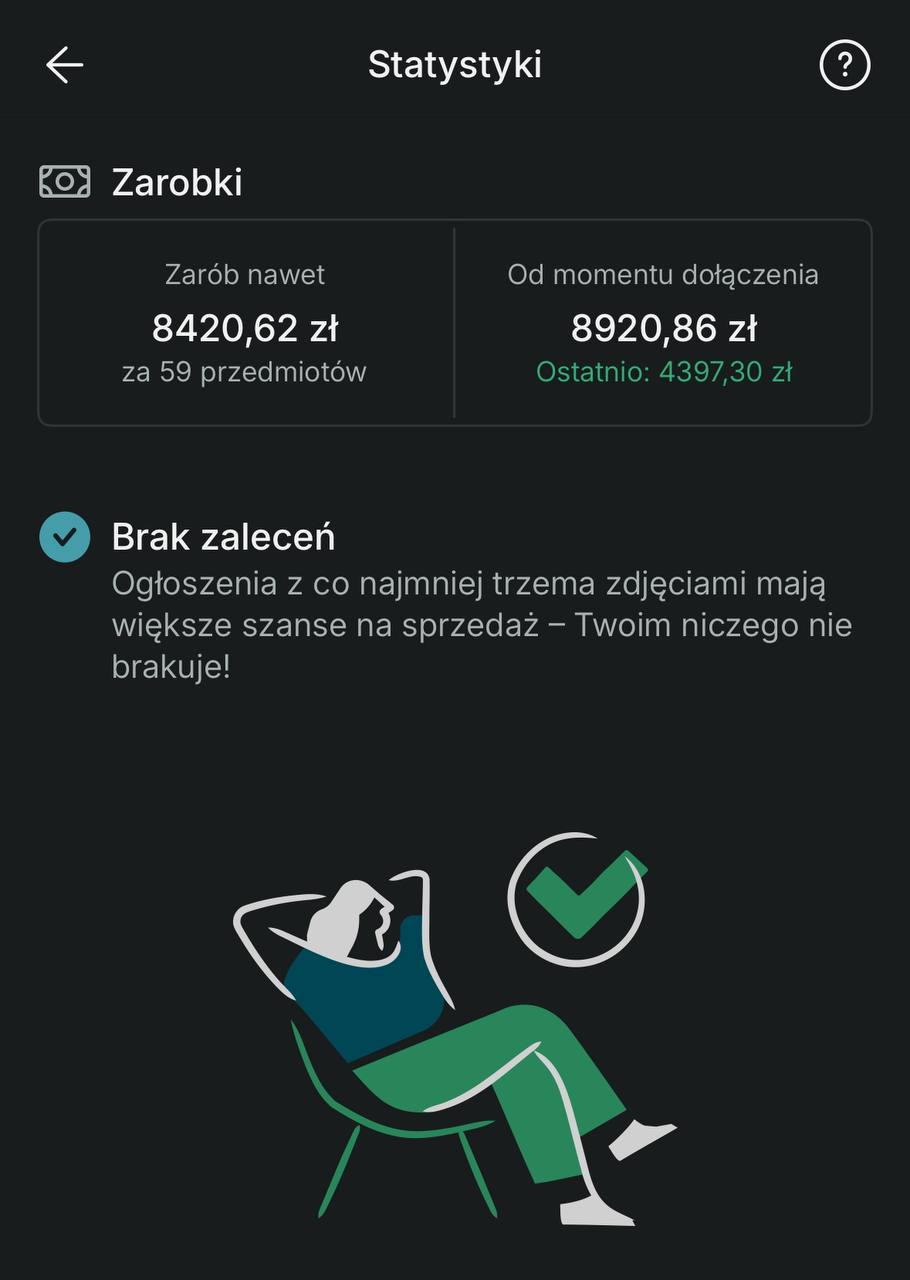Go back from the Statystyki screen
The width and height of the screenshot is (910, 1280).
64,65
